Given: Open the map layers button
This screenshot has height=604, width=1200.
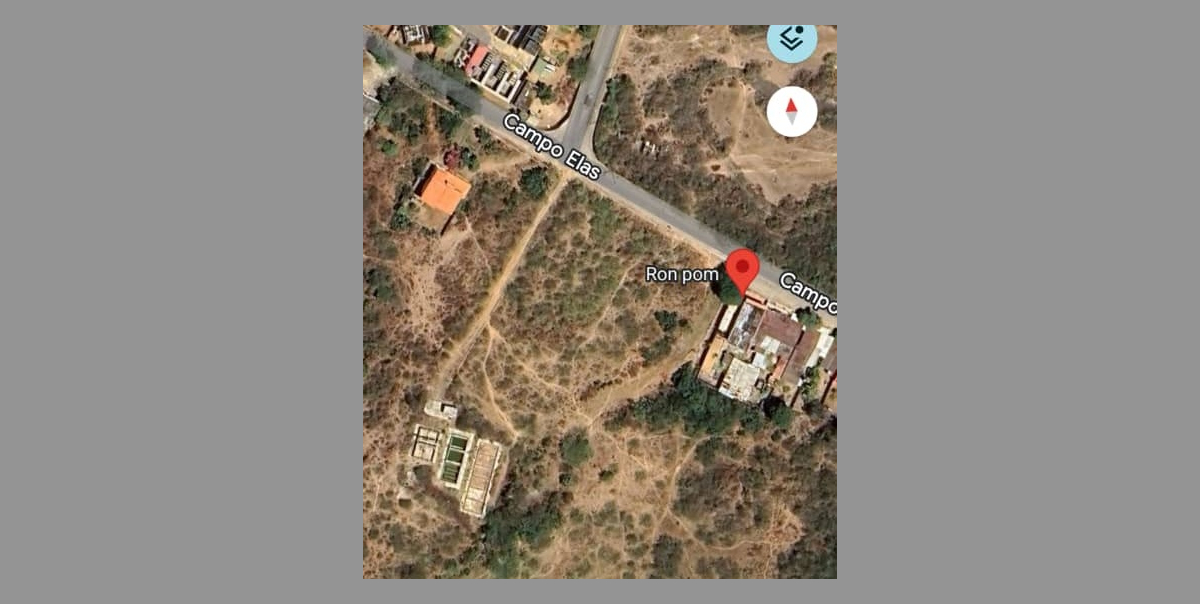Looking at the screenshot, I should (x=792, y=40).
